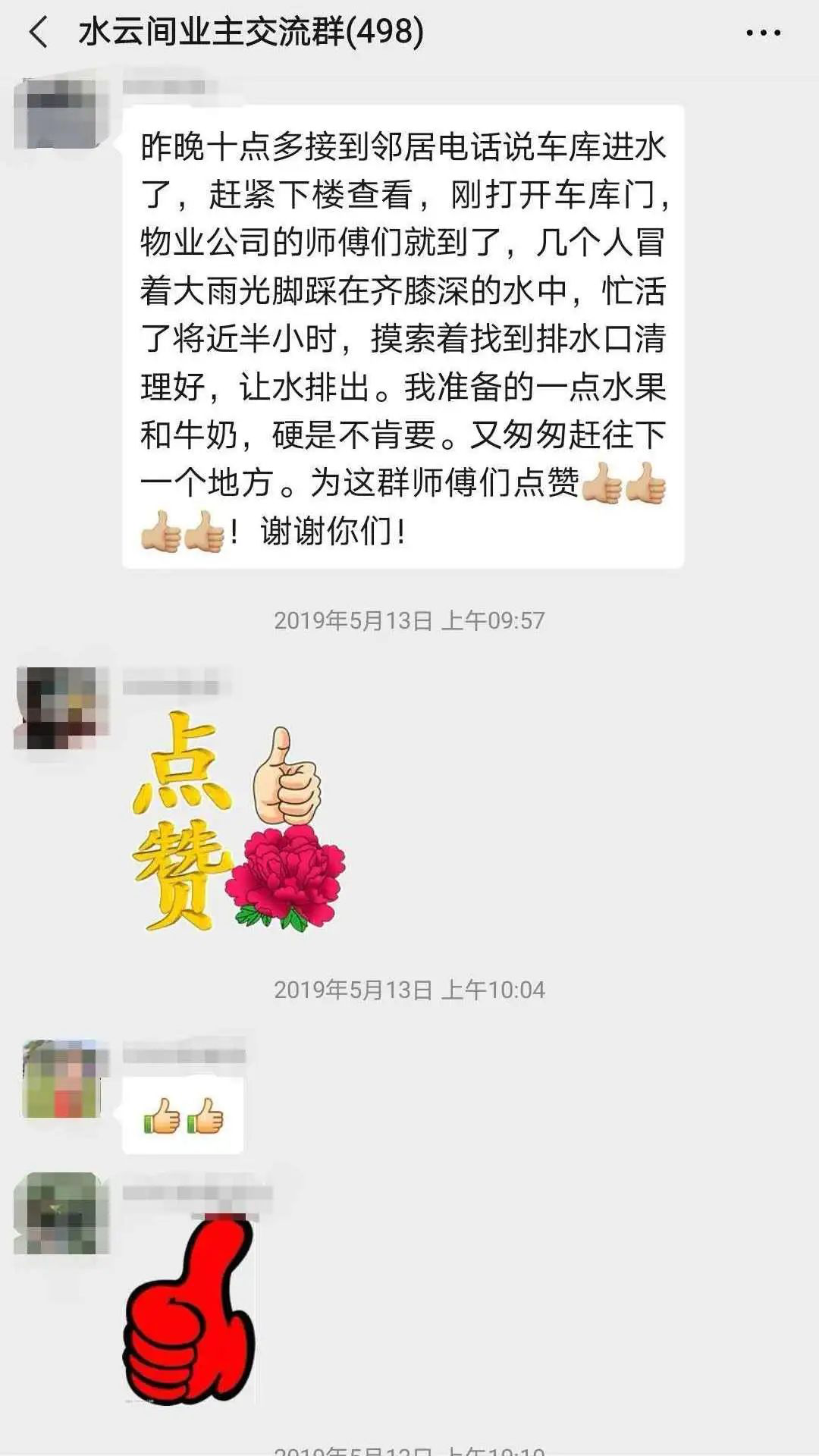
Task: Open the group chat overflow menu
Action: [763, 33]
